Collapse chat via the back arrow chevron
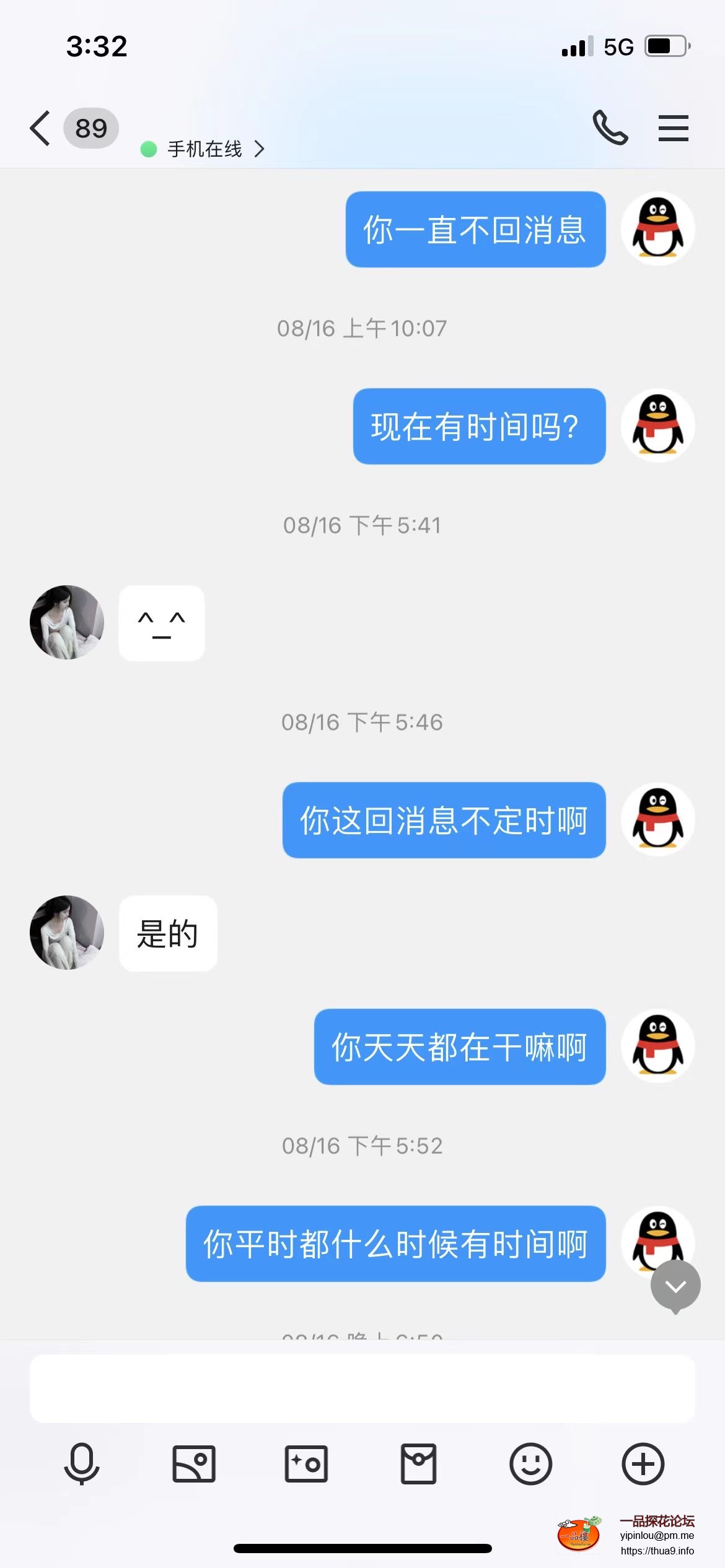725x1568 pixels. coord(39,128)
